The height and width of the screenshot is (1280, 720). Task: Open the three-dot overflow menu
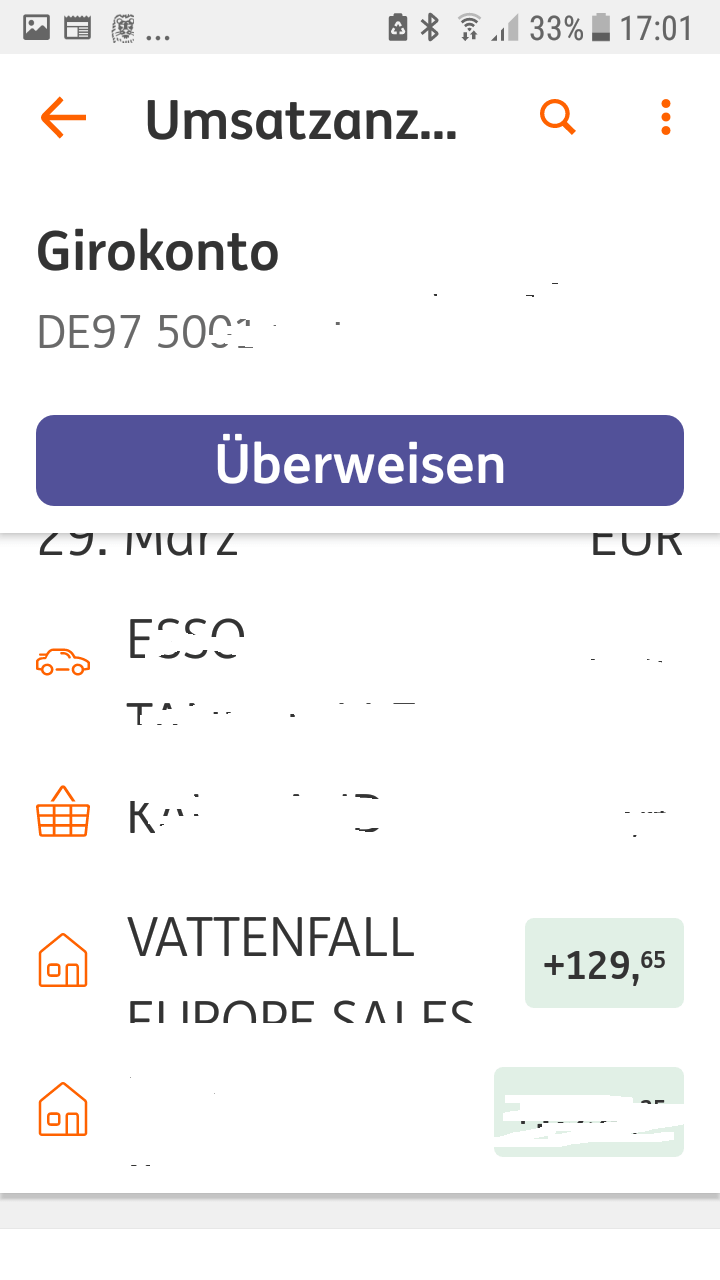pyautogui.click(x=666, y=117)
